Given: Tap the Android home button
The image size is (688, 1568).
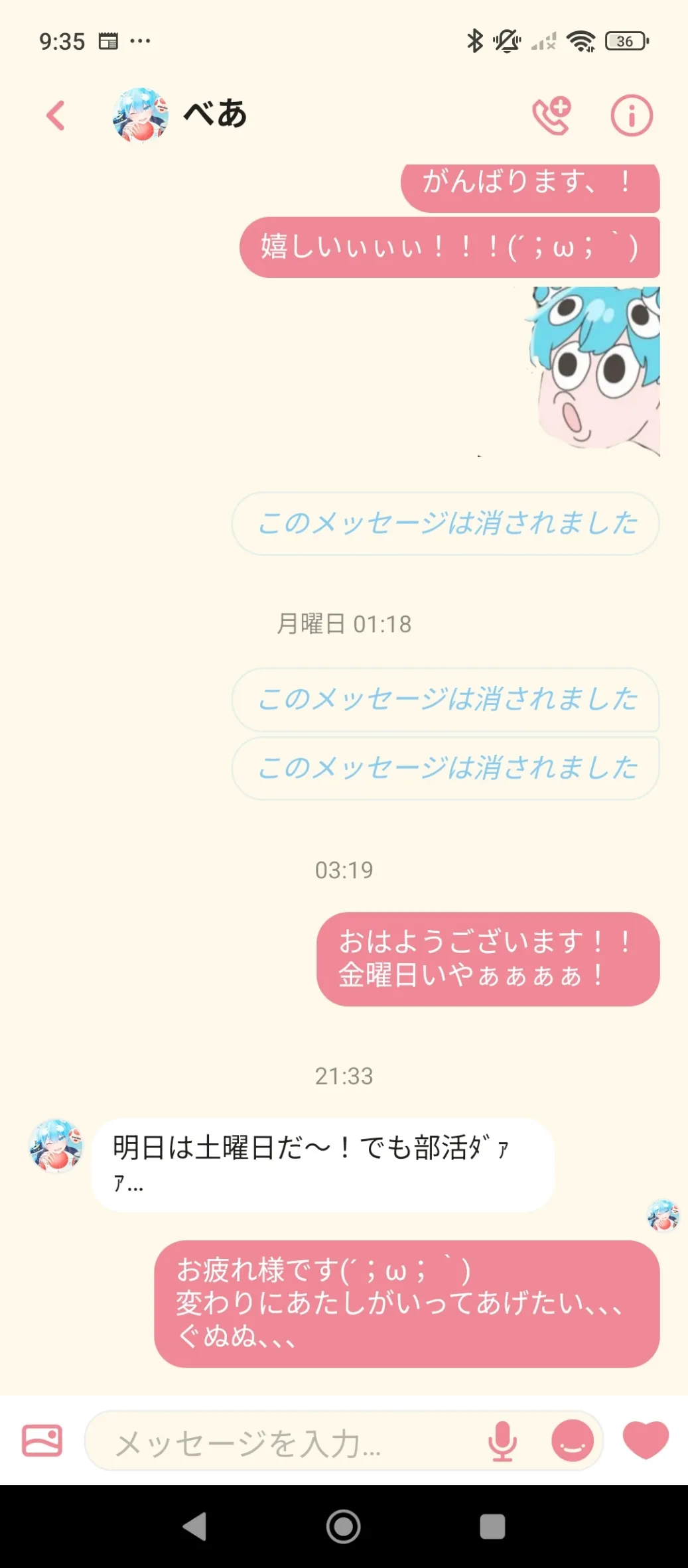Looking at the screenshot, I should click(x=343, y=1526).
